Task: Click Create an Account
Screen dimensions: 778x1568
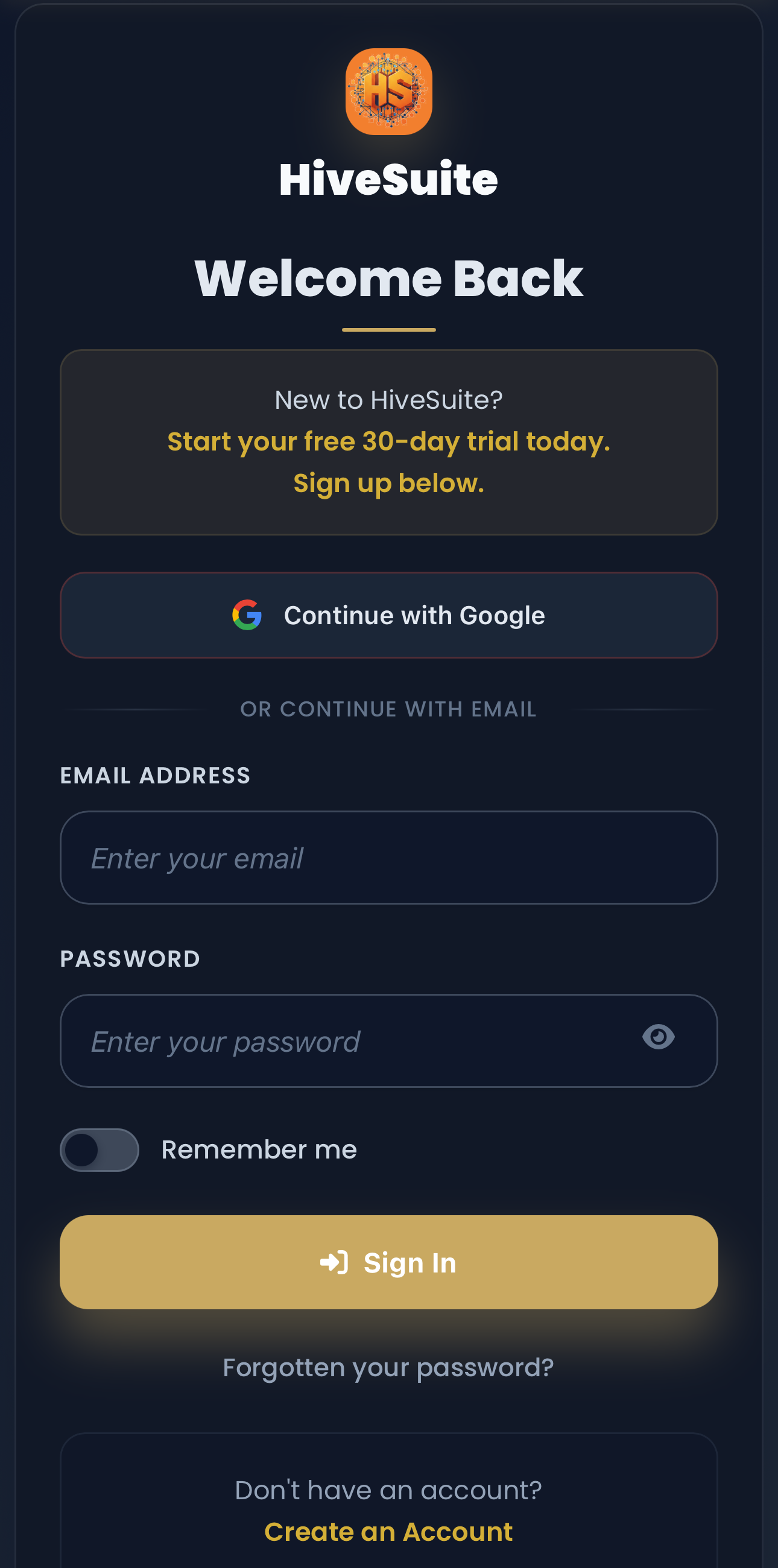Action: tap(389, 1531)
